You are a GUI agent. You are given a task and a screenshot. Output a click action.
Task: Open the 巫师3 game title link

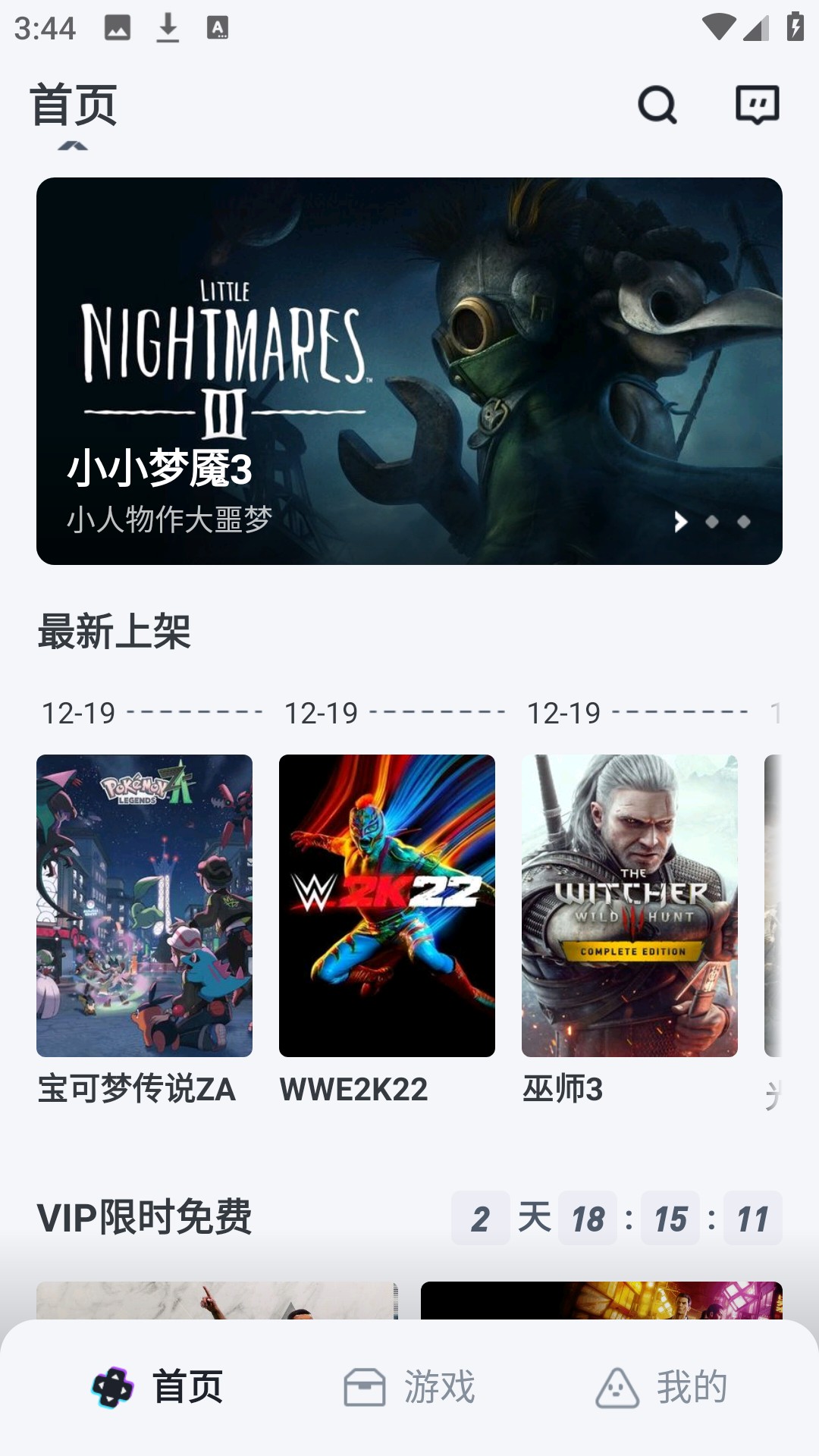(x=563, y=1090)
